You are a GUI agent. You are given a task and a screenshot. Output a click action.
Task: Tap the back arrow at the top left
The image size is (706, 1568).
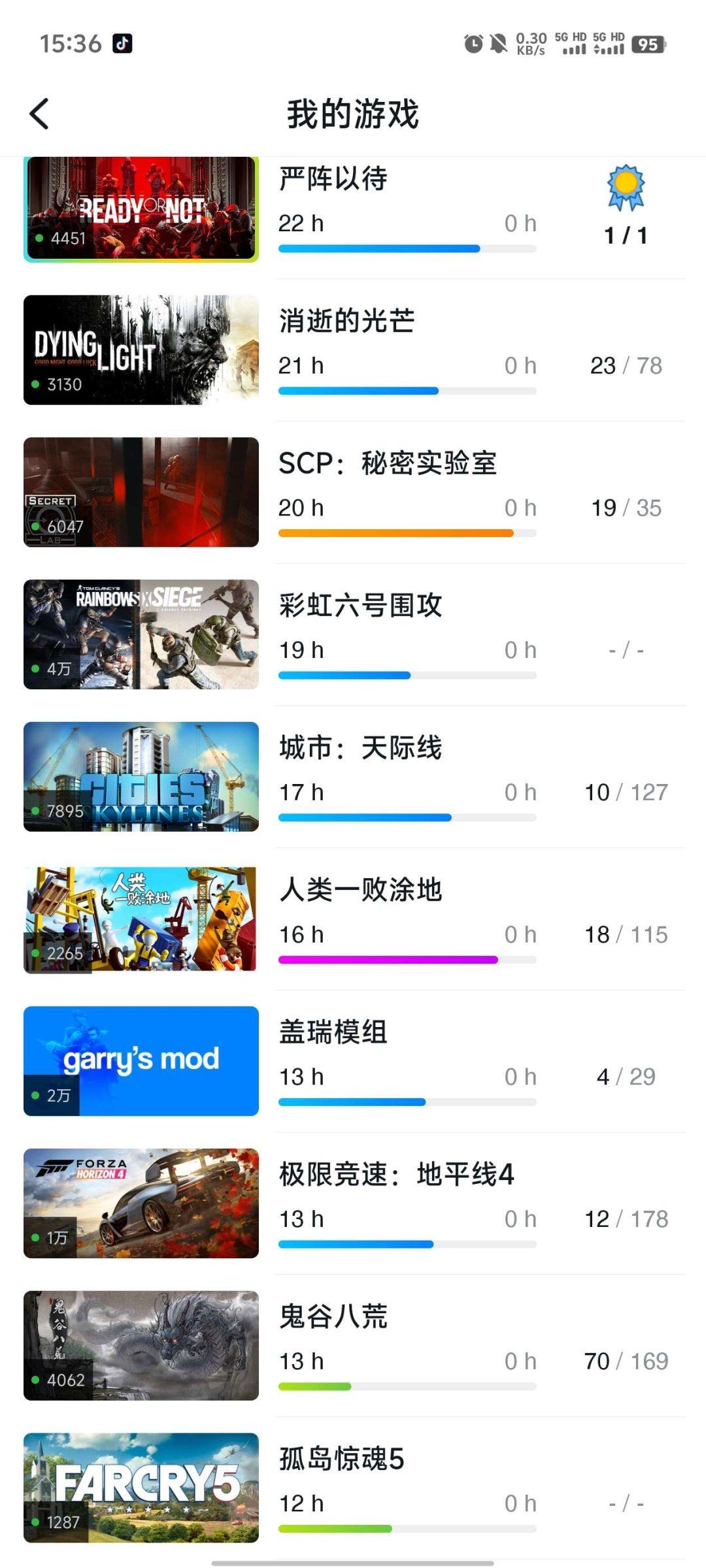[39, 112]
